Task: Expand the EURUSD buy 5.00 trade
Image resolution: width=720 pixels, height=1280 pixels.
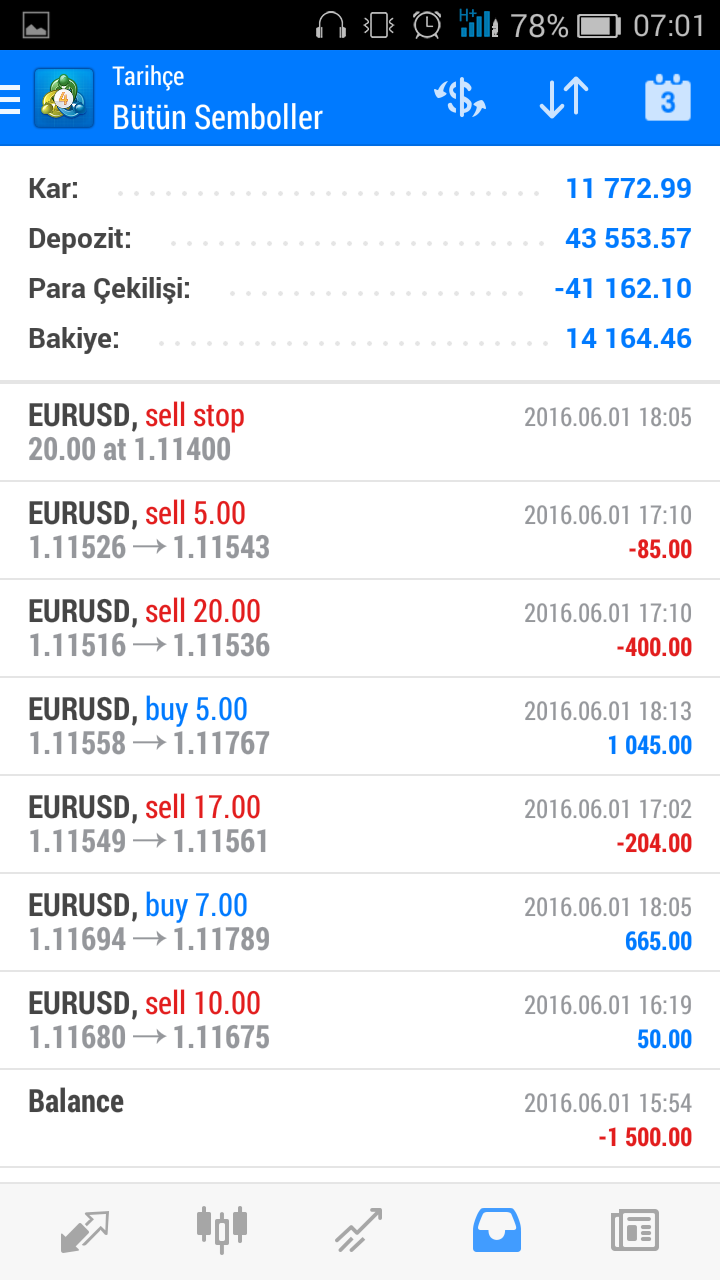Action: [360, 726]
